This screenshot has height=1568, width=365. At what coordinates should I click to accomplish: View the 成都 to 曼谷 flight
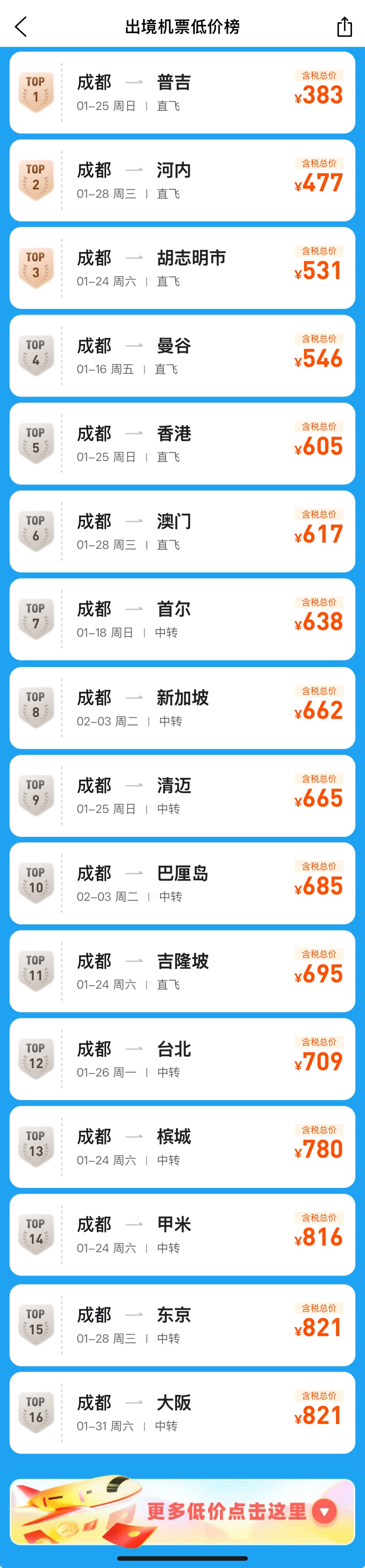pyautogui.click(x=182, y=356)
